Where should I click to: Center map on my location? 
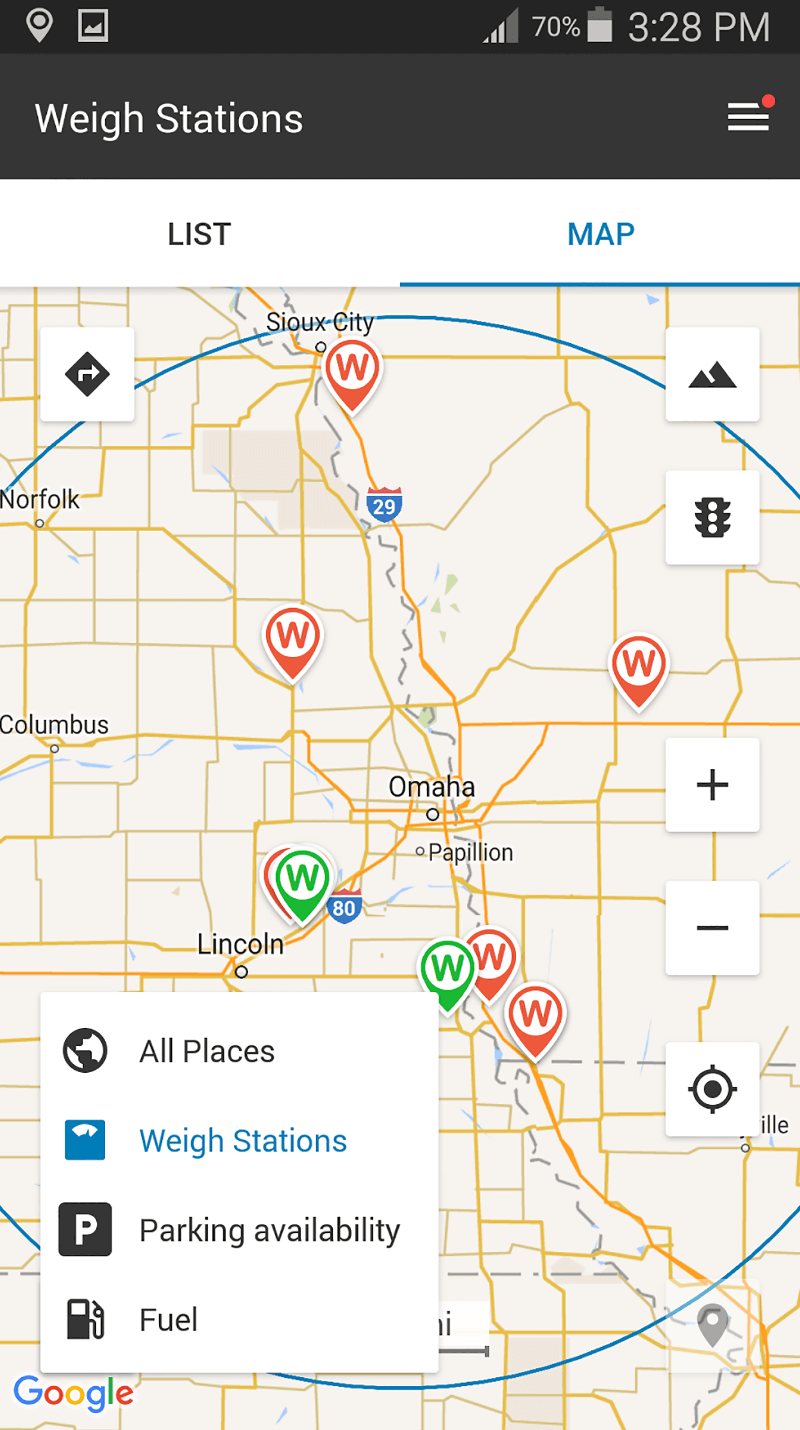(712, 1089)
